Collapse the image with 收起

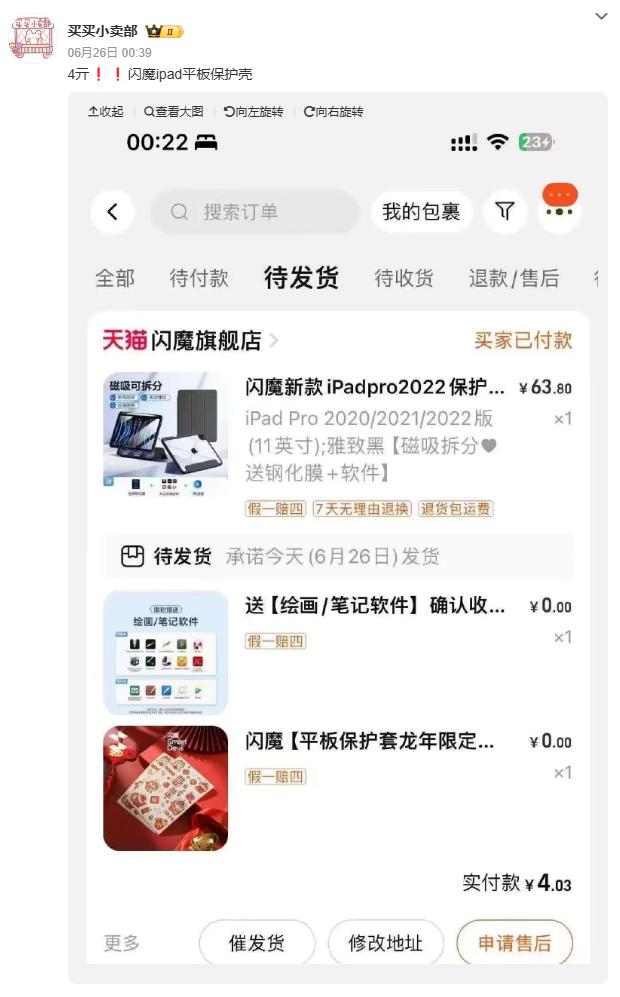tap(106, 112)
